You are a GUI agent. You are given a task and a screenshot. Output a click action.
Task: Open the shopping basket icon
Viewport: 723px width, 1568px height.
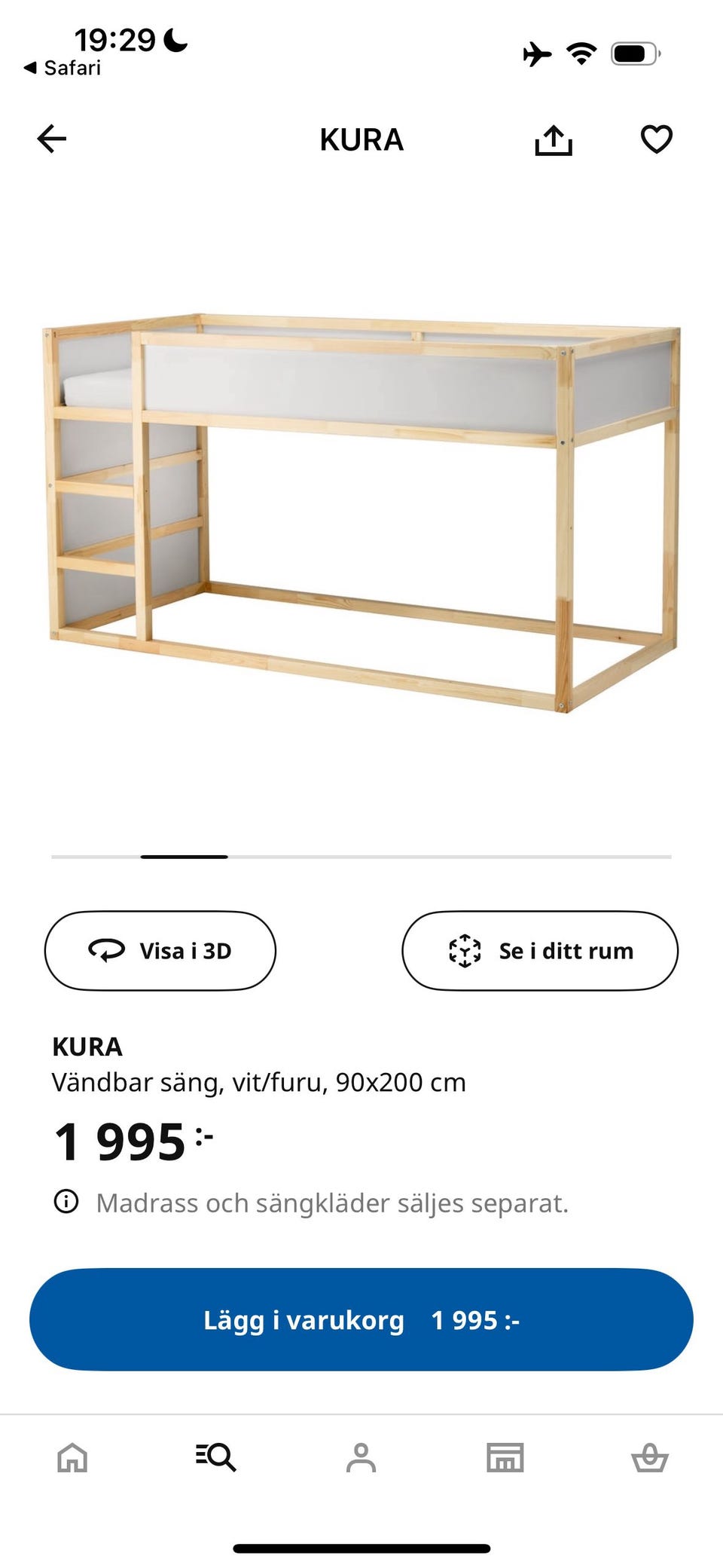(651, 1458)
